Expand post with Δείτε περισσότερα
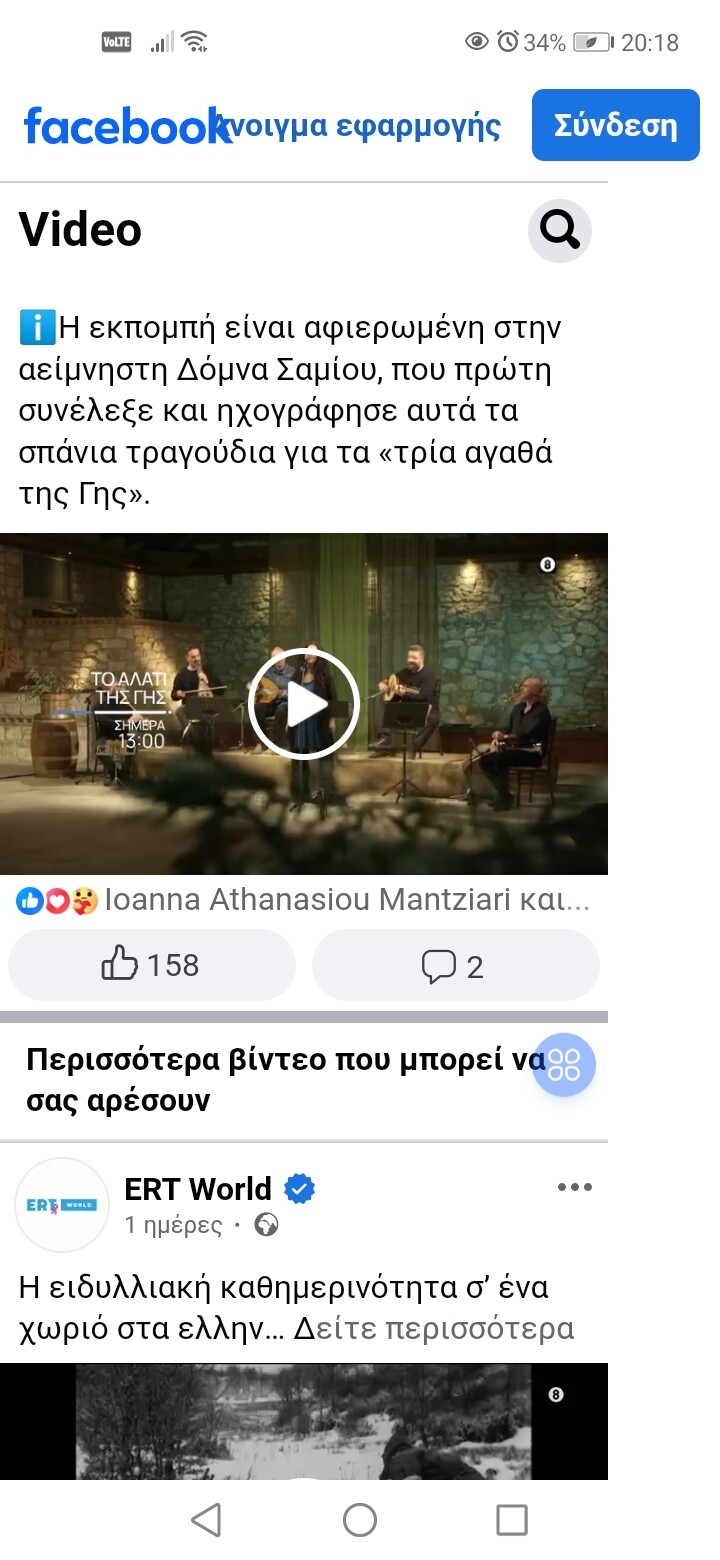Viewport: 720px width, 1560px height. tap(434, 1329)
